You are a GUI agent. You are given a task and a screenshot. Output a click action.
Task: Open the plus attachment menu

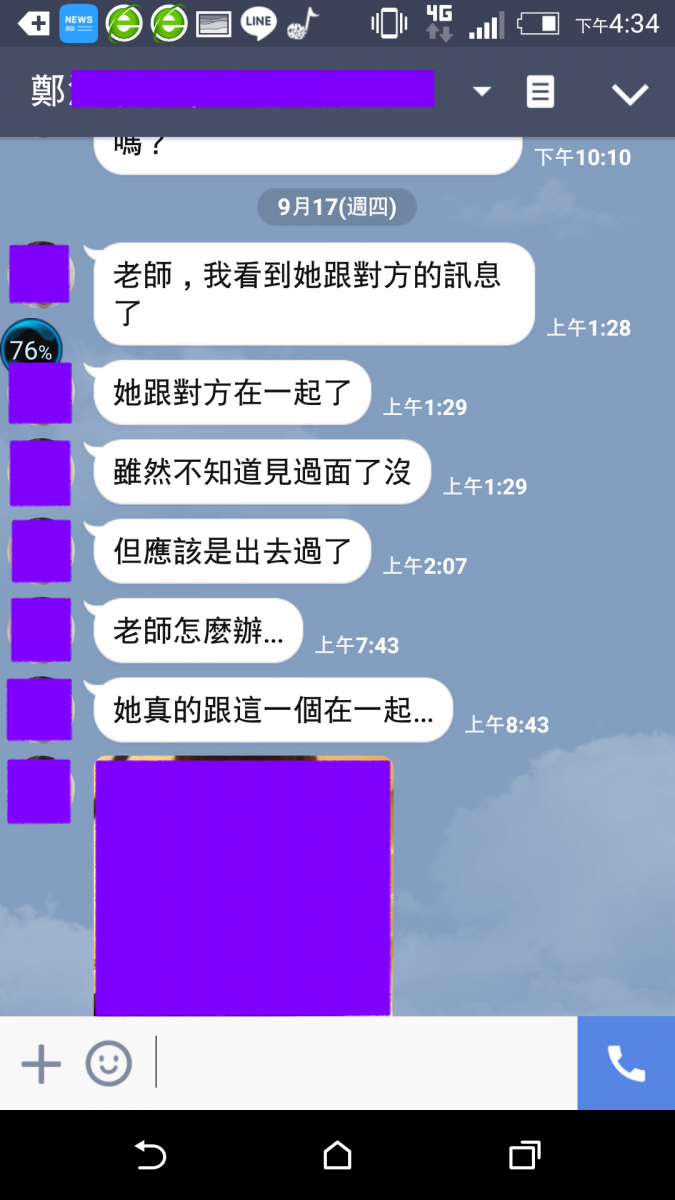point(41,1064)
